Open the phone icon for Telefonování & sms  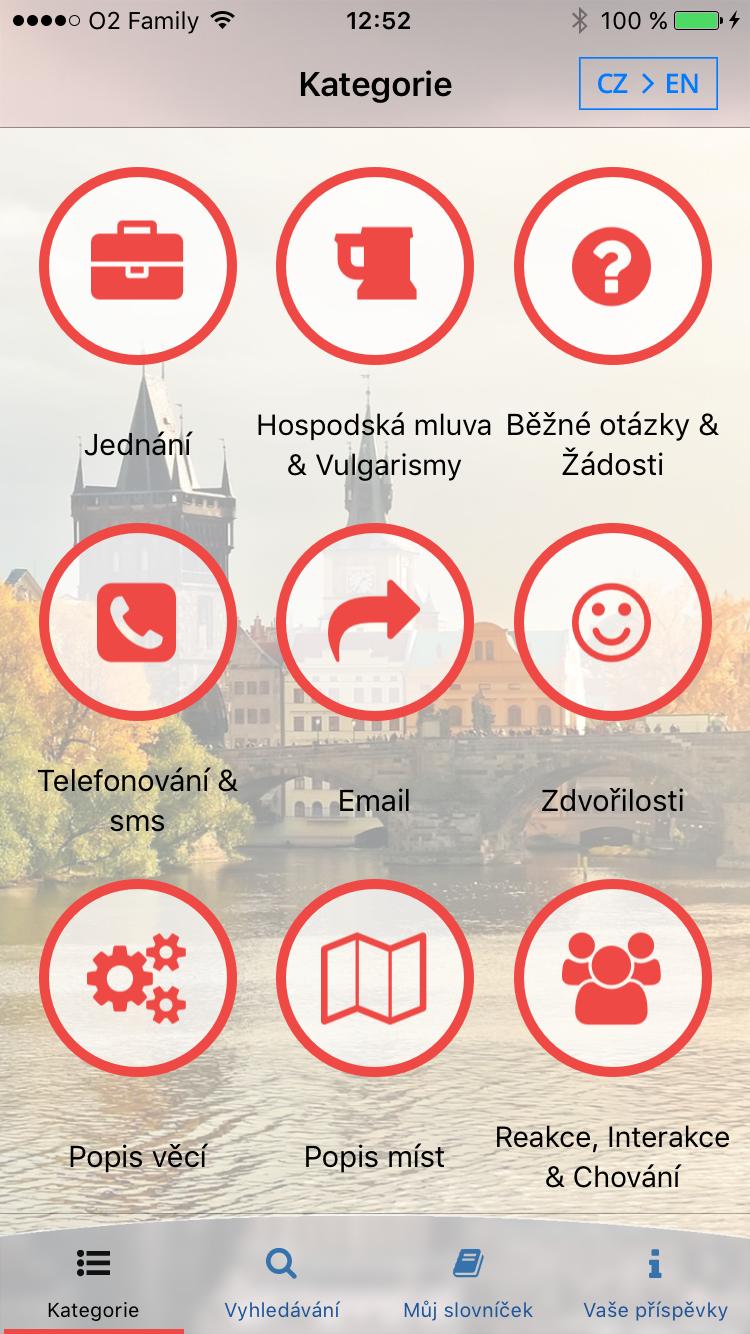coord(138,622)
